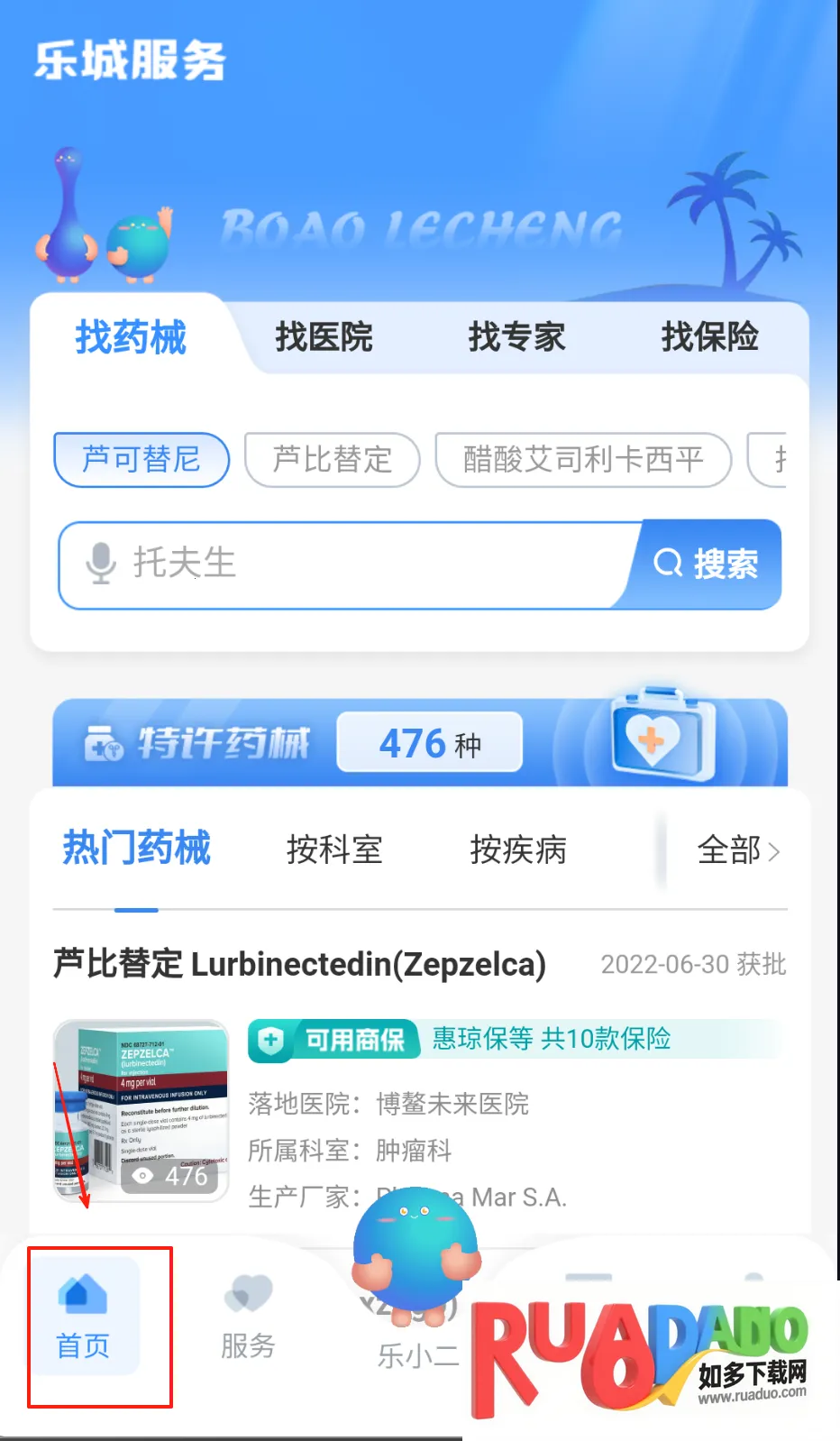The image size is (840, 1441).
Task: Switch to the 找医院 tab
Action: pyautogui.click(x=324, y=337)
